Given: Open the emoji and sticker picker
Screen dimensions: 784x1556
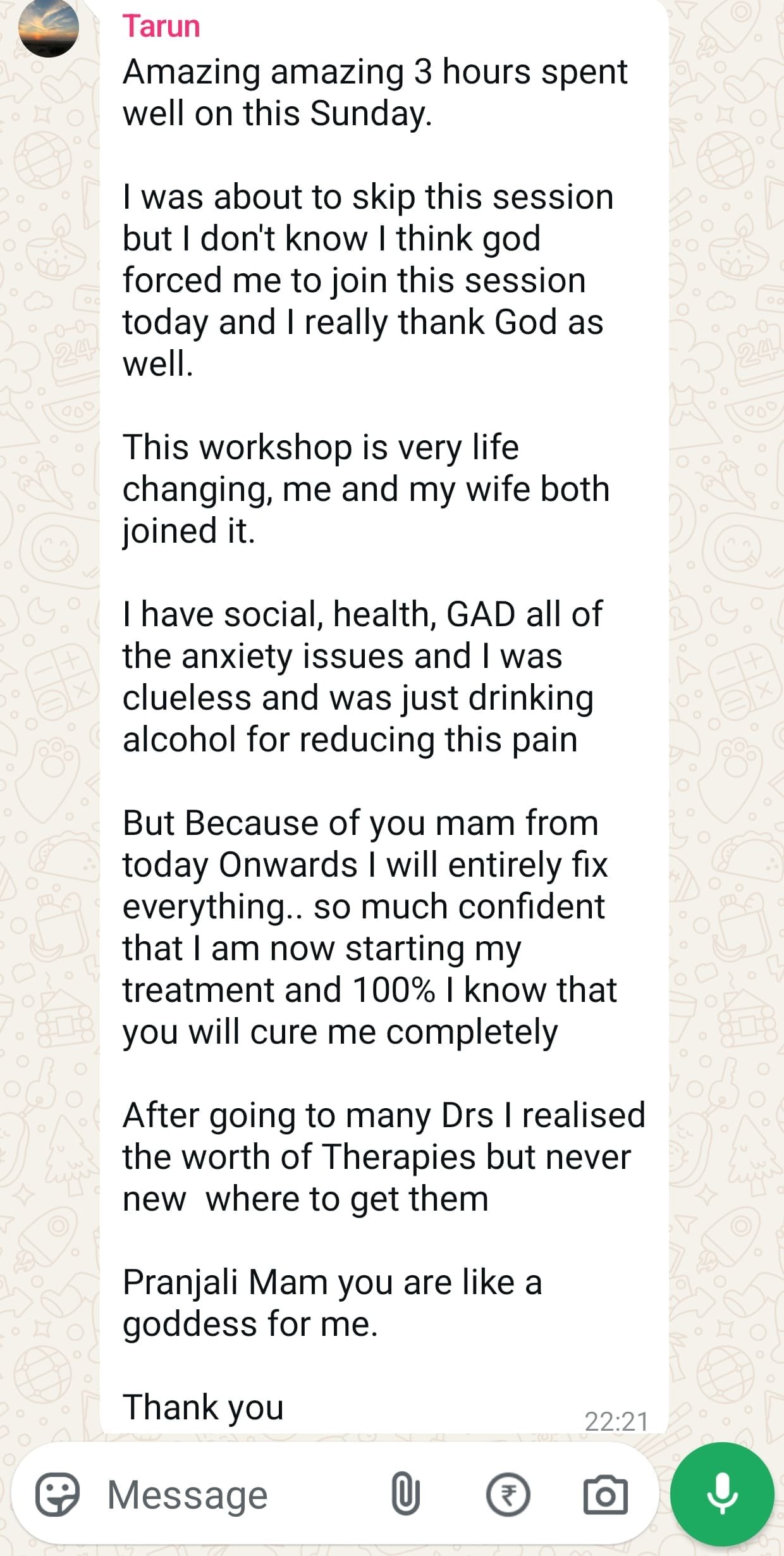Looking at the screenshot, I should 58,1494.
